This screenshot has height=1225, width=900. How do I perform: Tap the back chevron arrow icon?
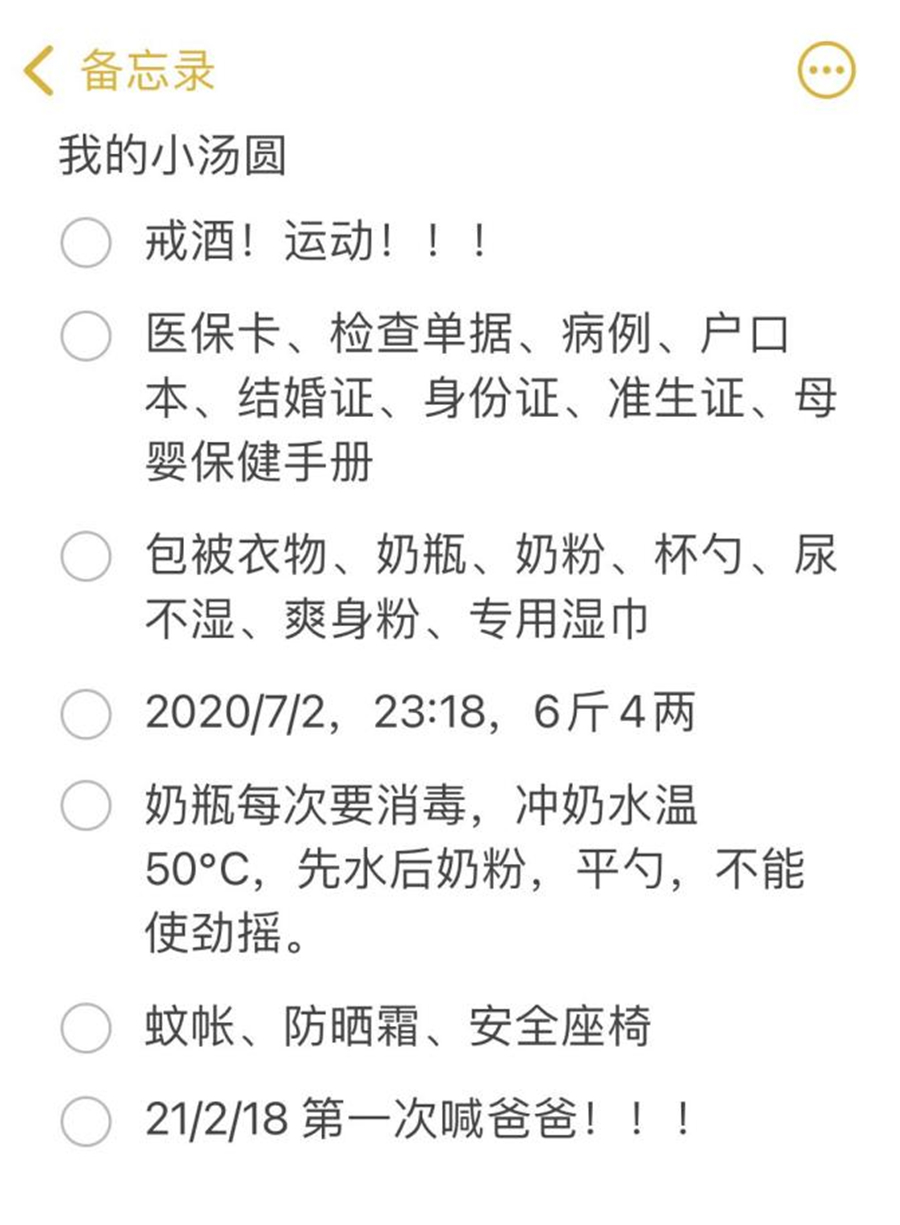point(38,72)
